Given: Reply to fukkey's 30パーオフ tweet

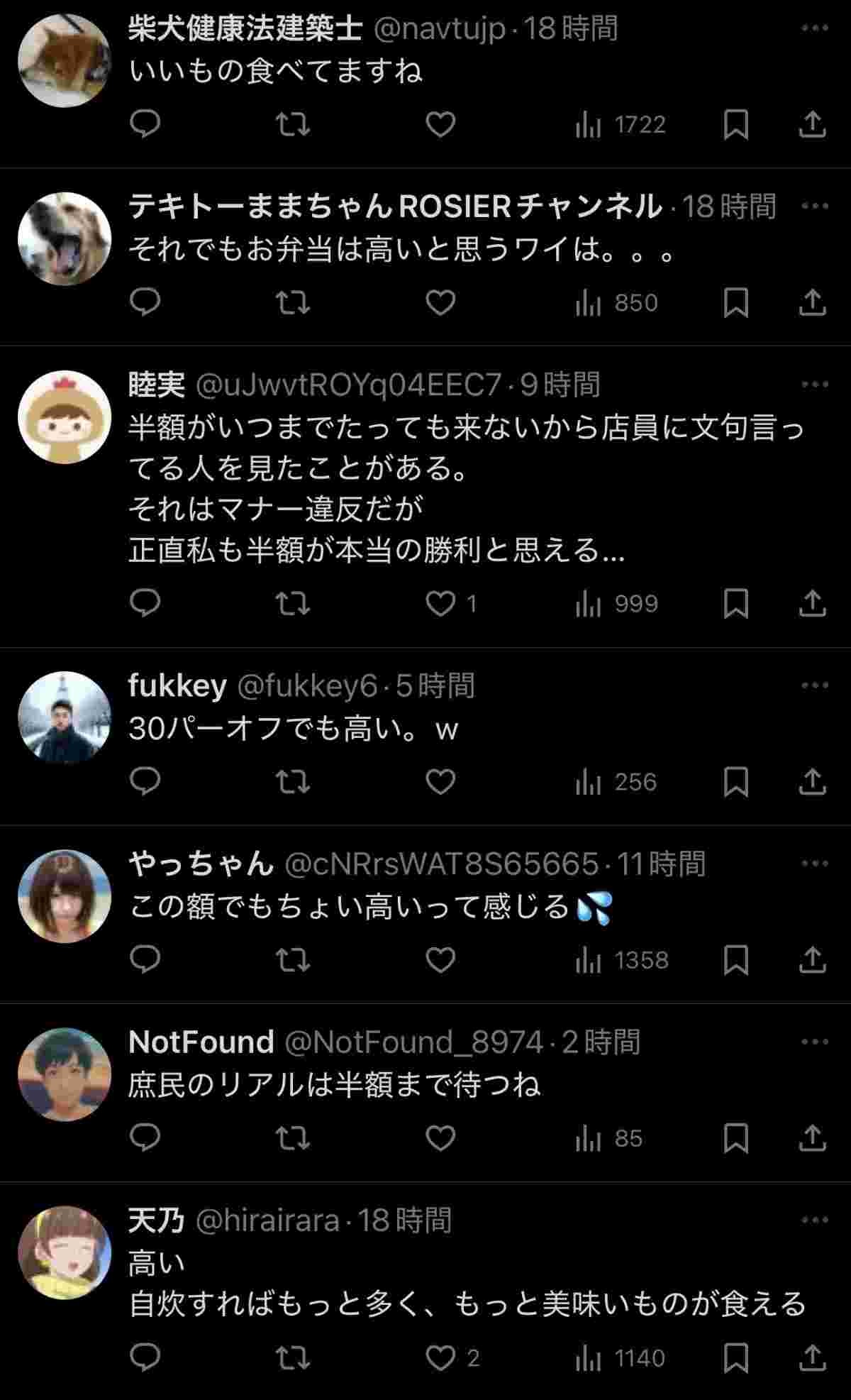Looking at the screenshot, I should (x=145, y=782).
